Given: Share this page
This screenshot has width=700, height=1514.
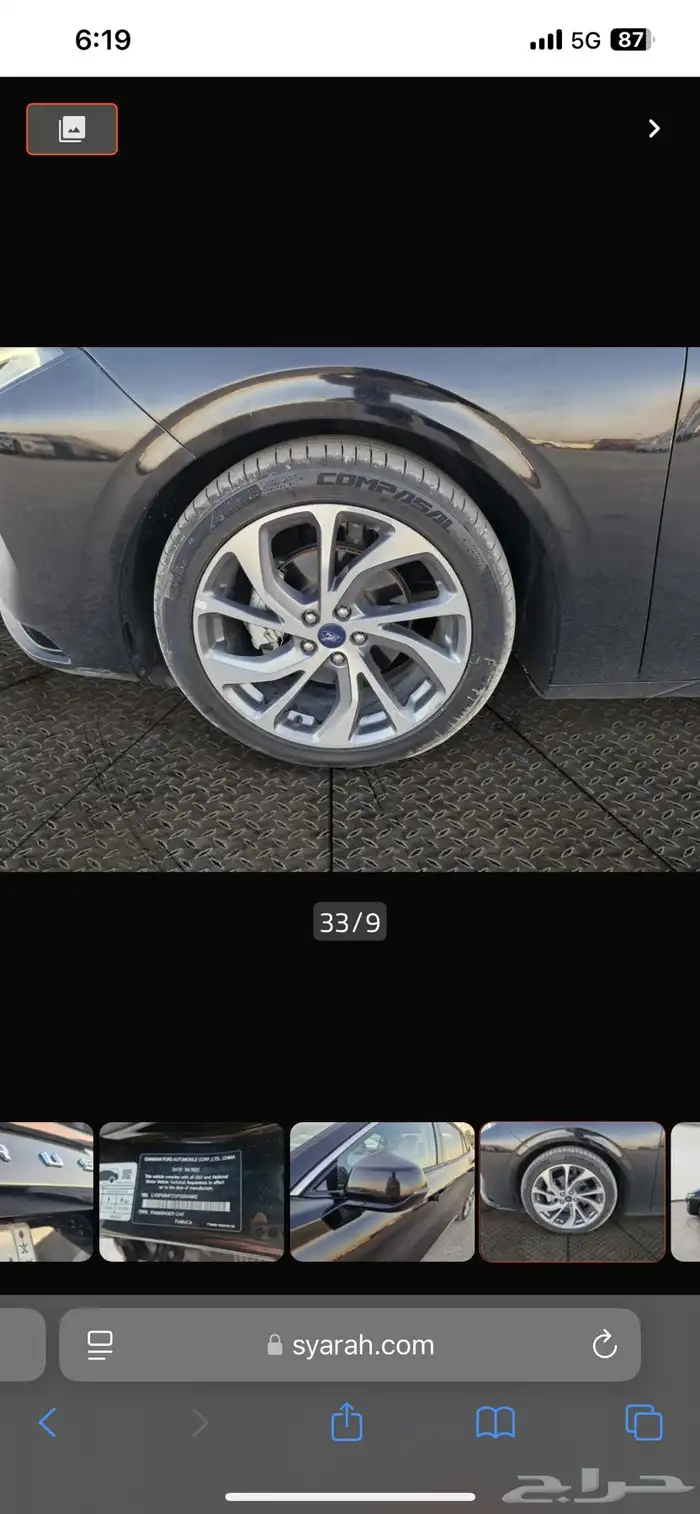Looking at the screenshot, I should pyautogui.click(x=346, y=1422).
